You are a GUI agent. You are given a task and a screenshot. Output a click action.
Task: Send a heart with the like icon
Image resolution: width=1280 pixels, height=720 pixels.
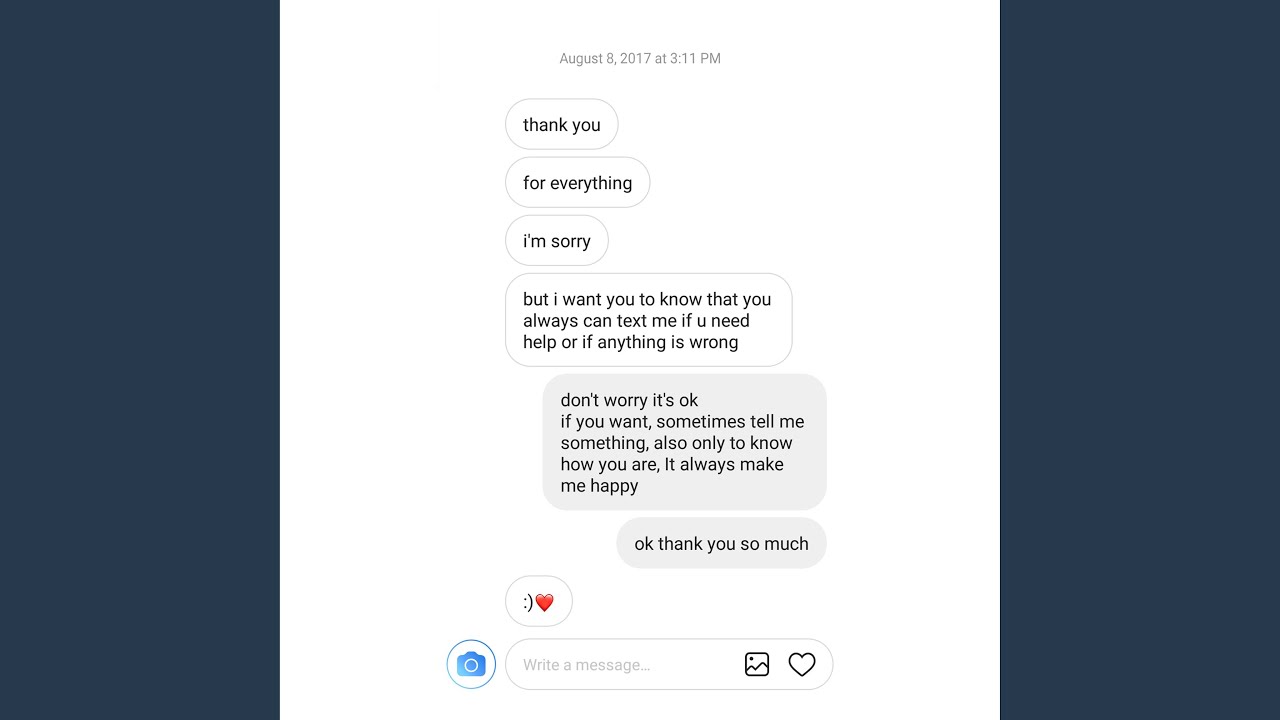pyautogui.click(x=802, y=664)
